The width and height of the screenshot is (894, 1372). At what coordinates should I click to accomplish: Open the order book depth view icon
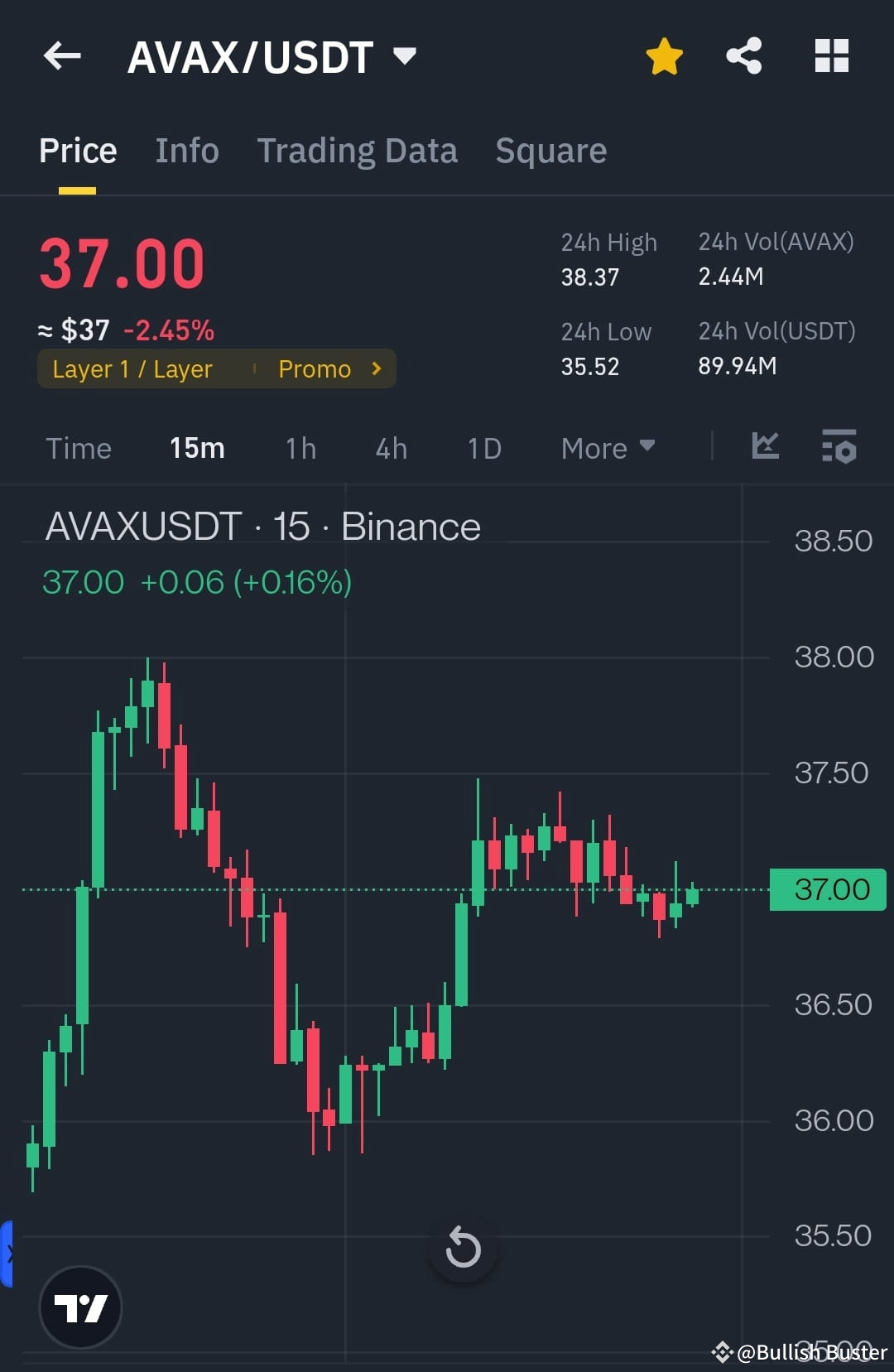pyautogui.click(x=831, y=55)
